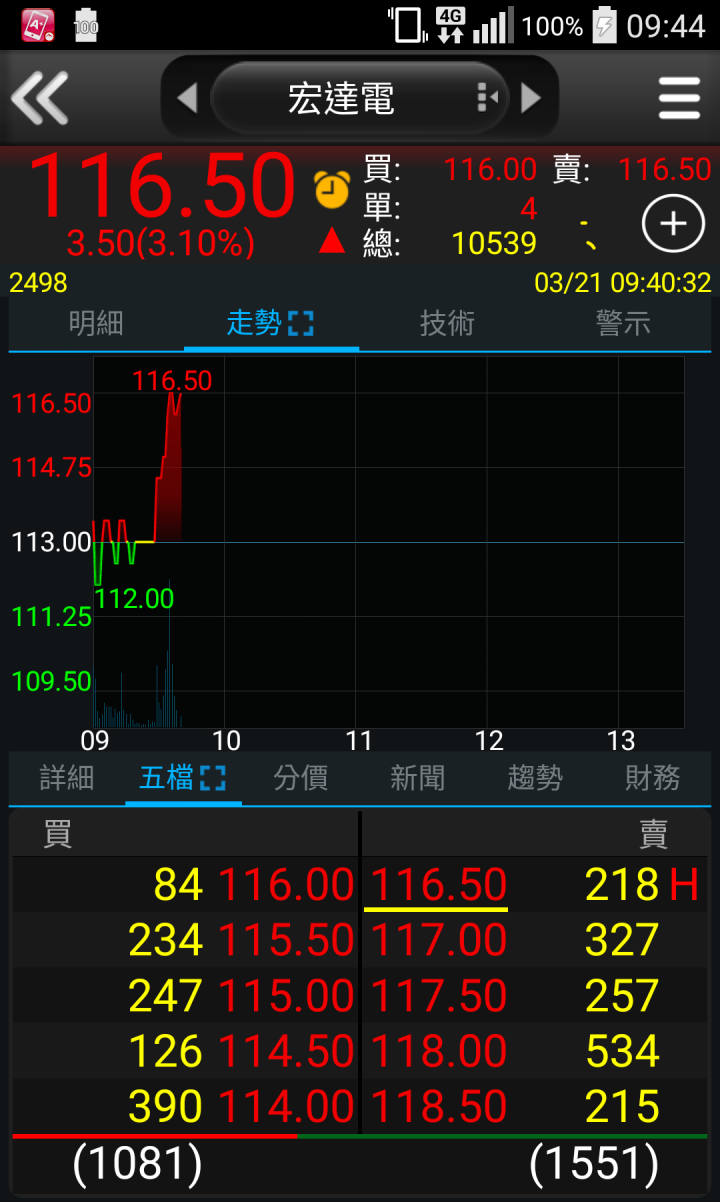Add stock with the plus button
The height and width of the screenshot is (1202, 720).
tap(673, 223)
